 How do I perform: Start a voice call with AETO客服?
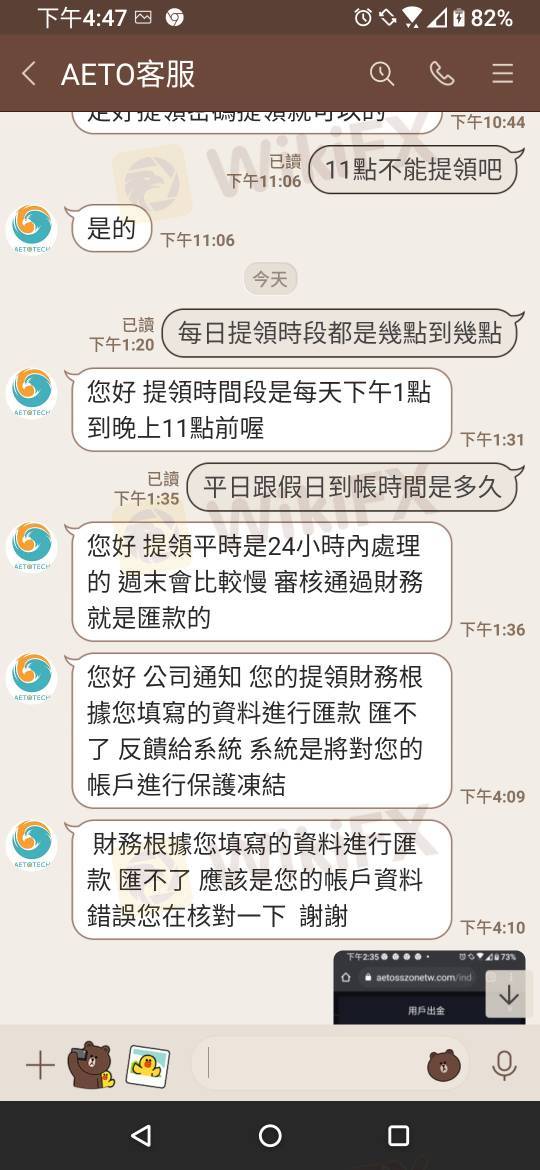point(442,73)
